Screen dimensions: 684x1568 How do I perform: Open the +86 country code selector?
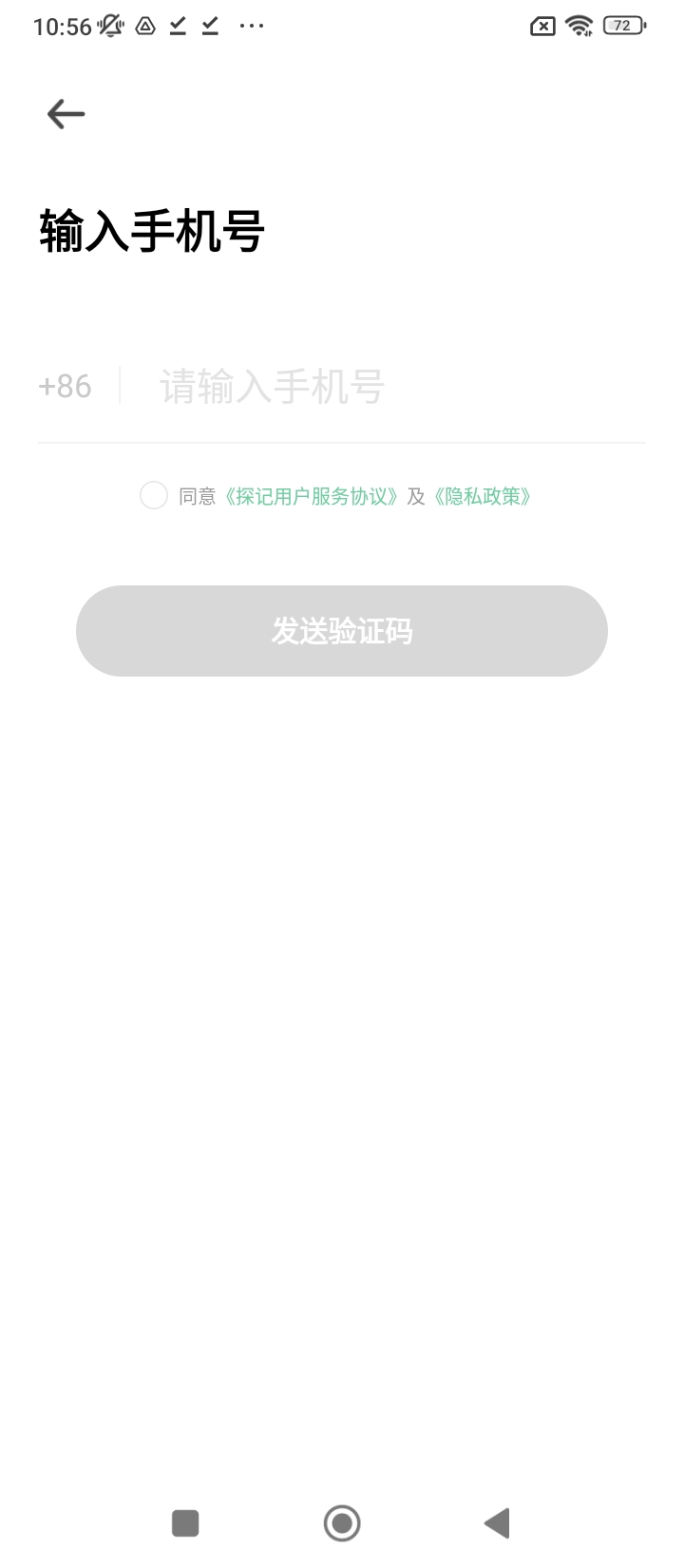point(65,387)
